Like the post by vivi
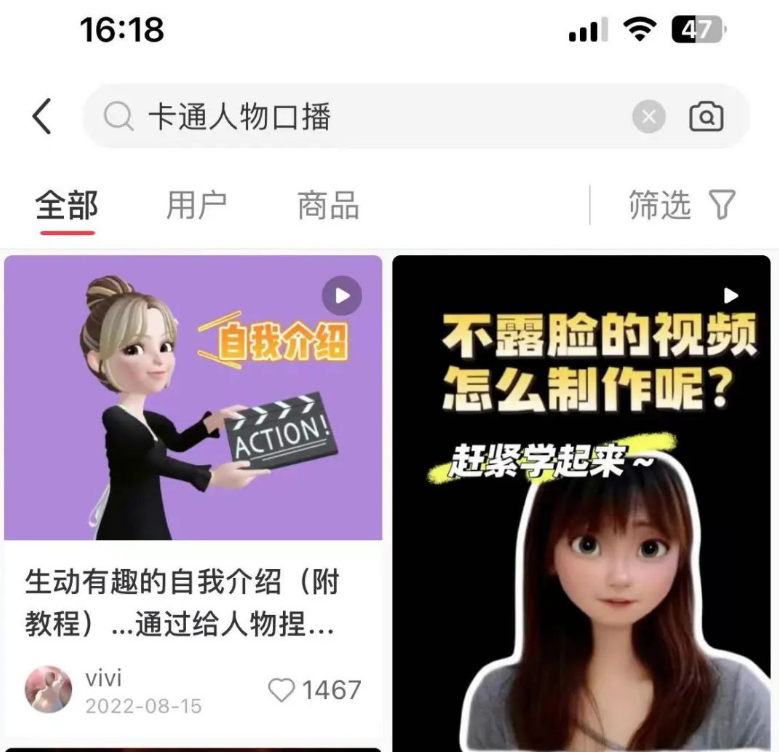 [284, 690]
